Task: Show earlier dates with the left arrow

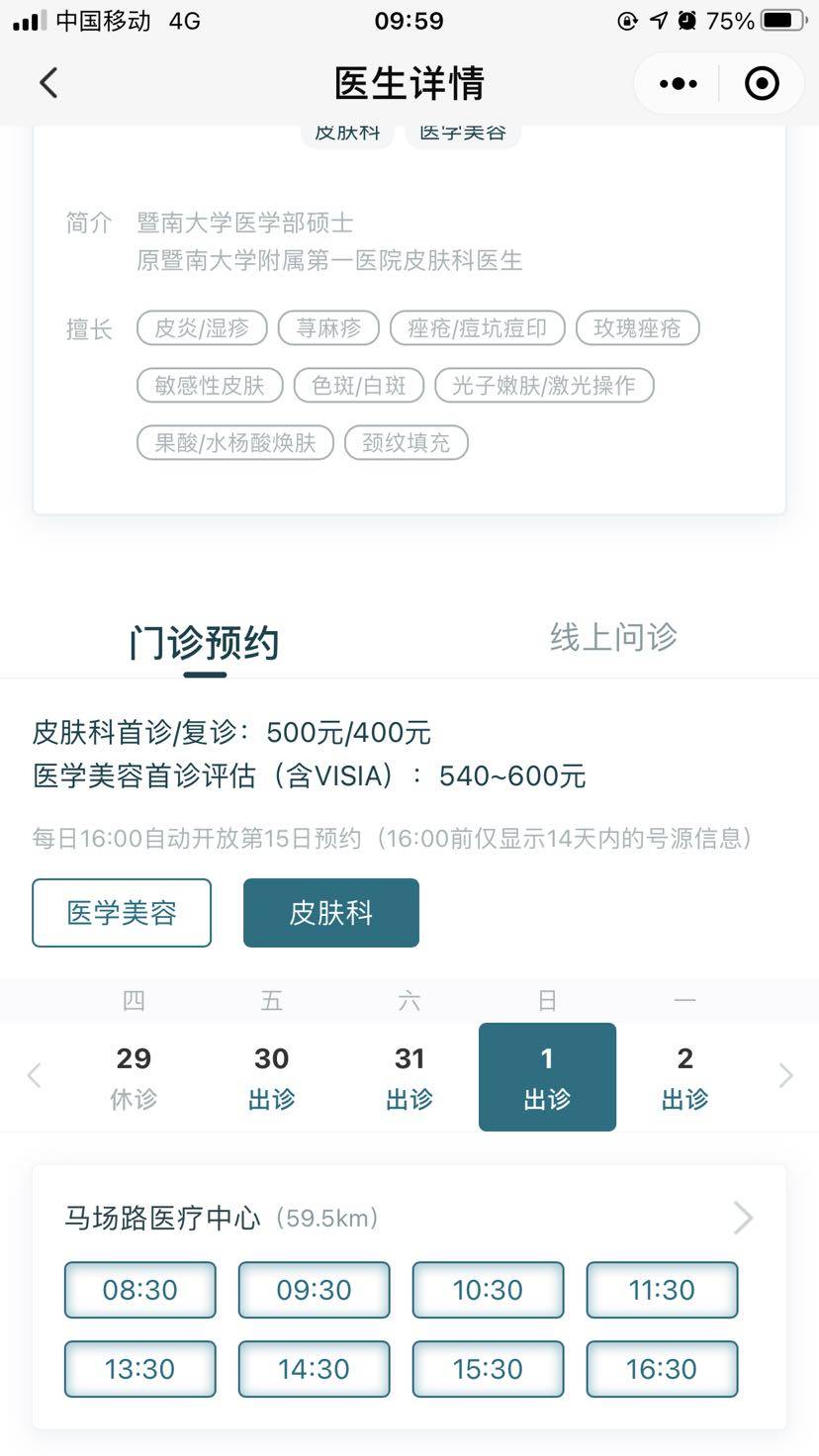Action: pyautogui.click(x=35, y=1075)
